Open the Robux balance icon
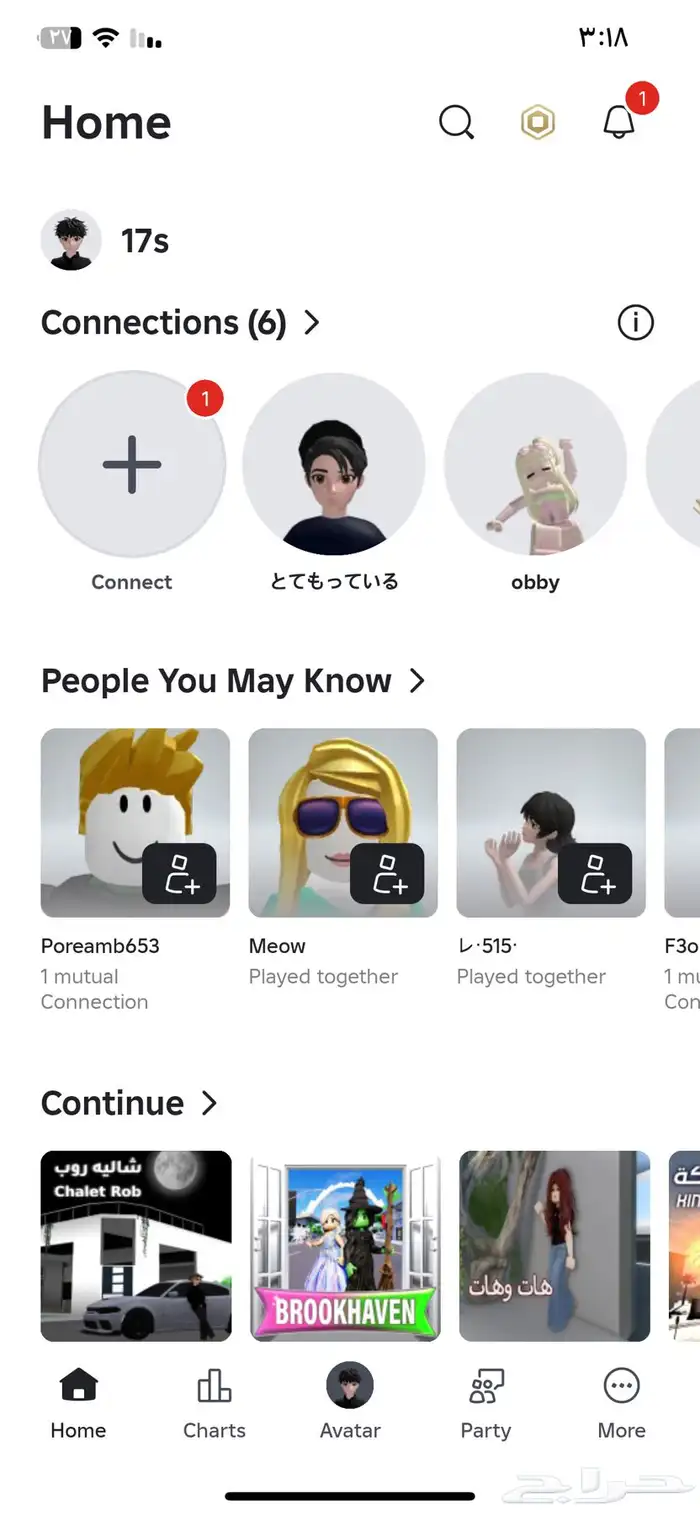 click(538, 123)
